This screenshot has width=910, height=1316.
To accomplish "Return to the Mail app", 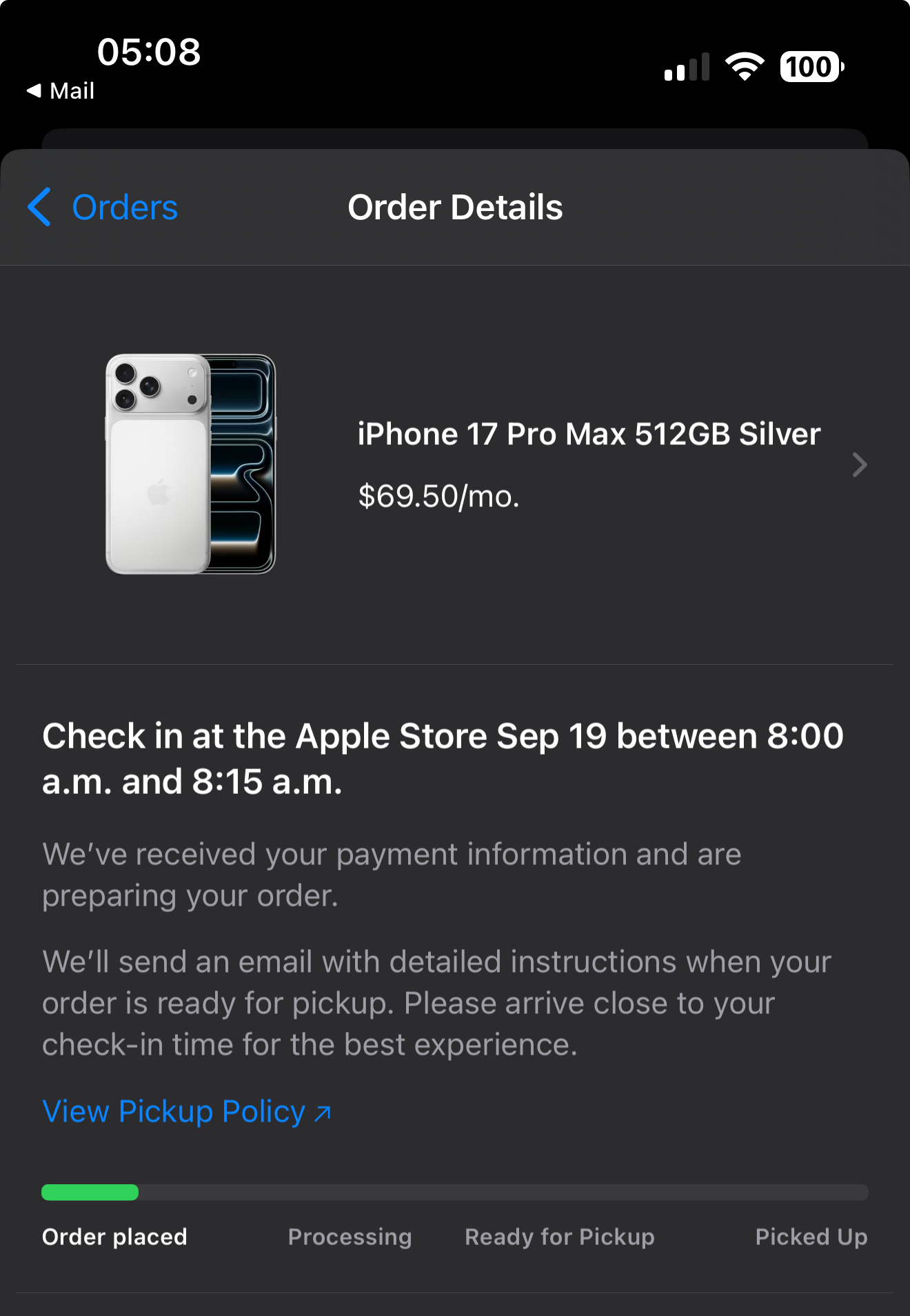I will pyautogui.click(x=61, y=91).
